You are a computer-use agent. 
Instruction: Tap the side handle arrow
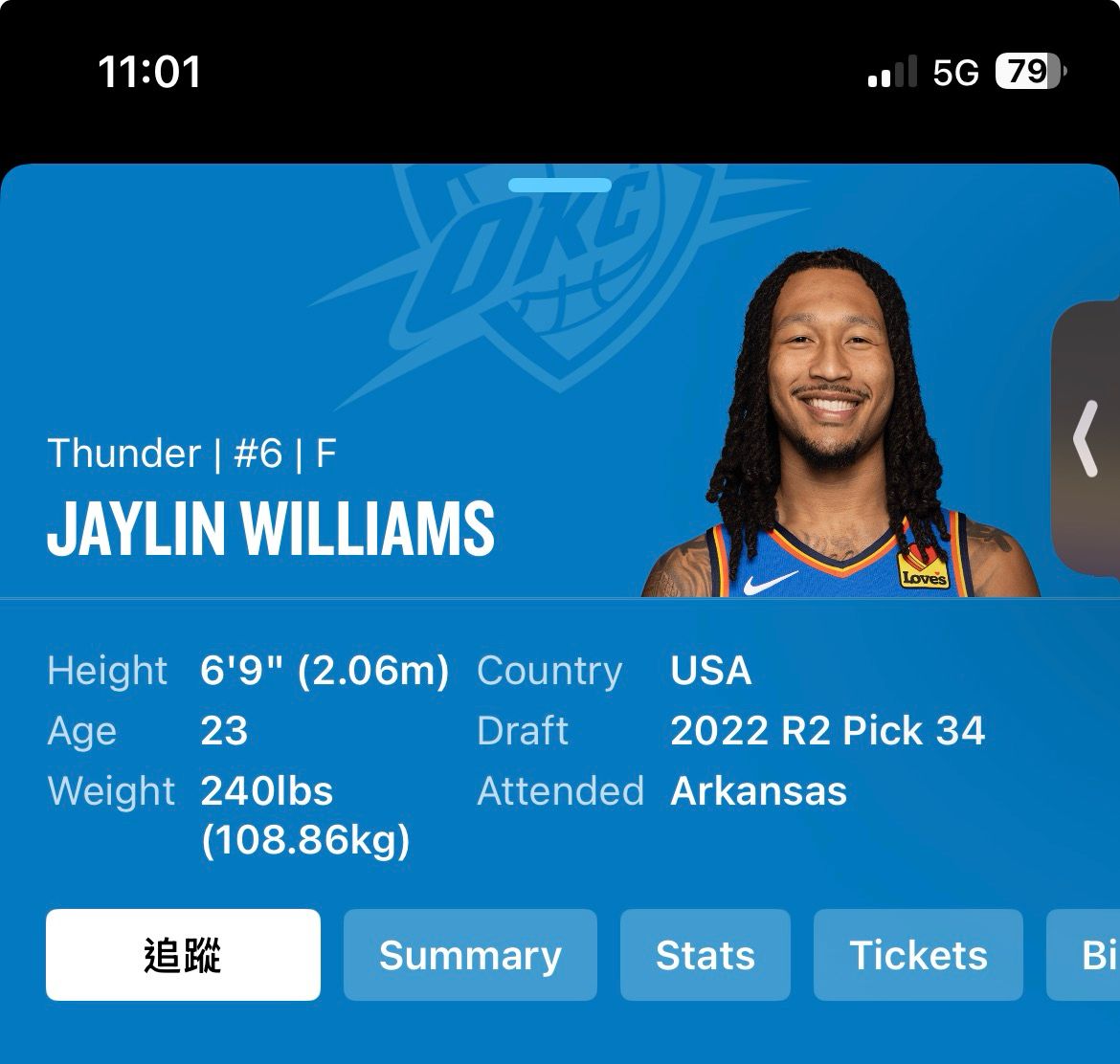(x=1086, y=438)
